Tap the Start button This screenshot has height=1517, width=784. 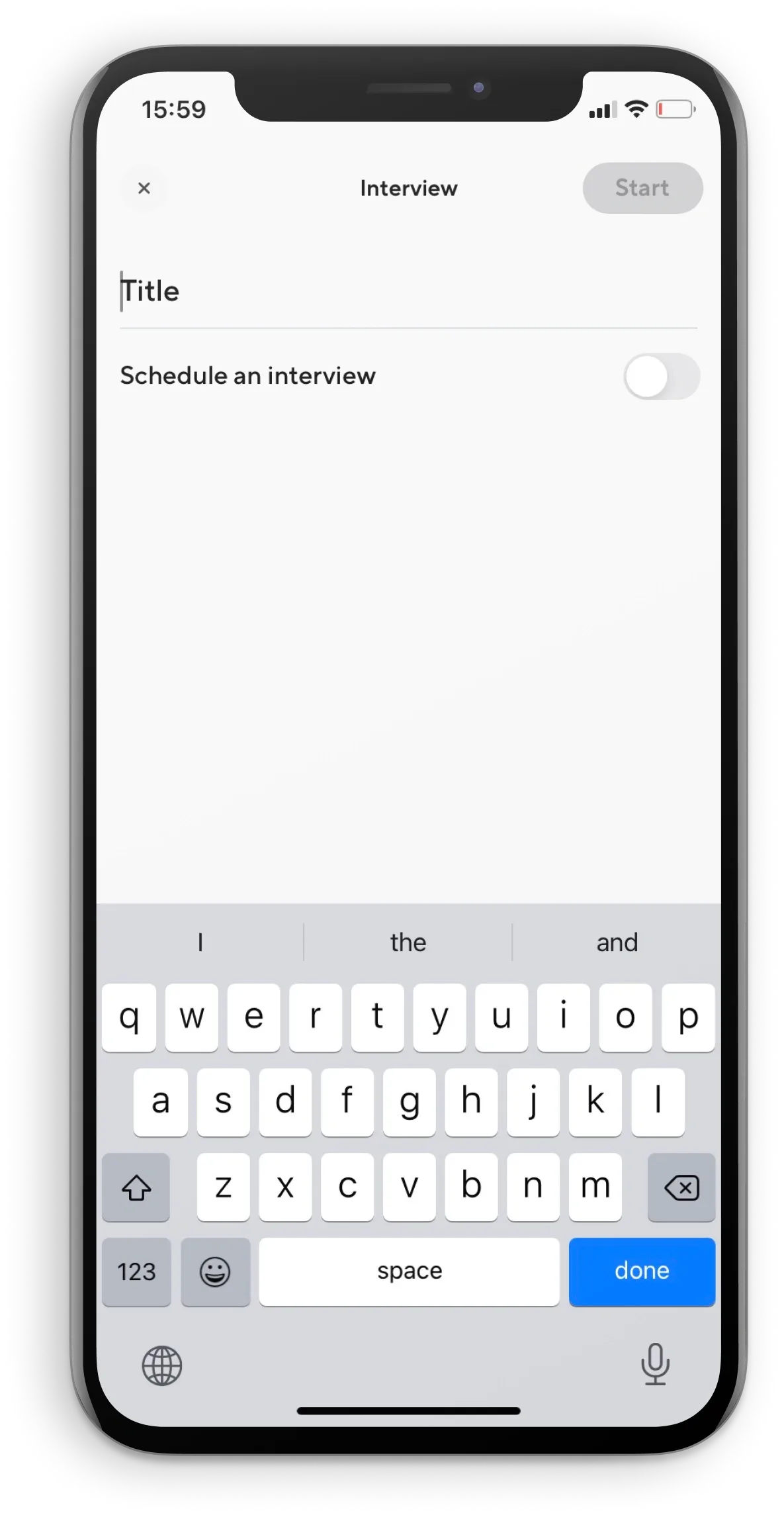click(x=642, y=188)
